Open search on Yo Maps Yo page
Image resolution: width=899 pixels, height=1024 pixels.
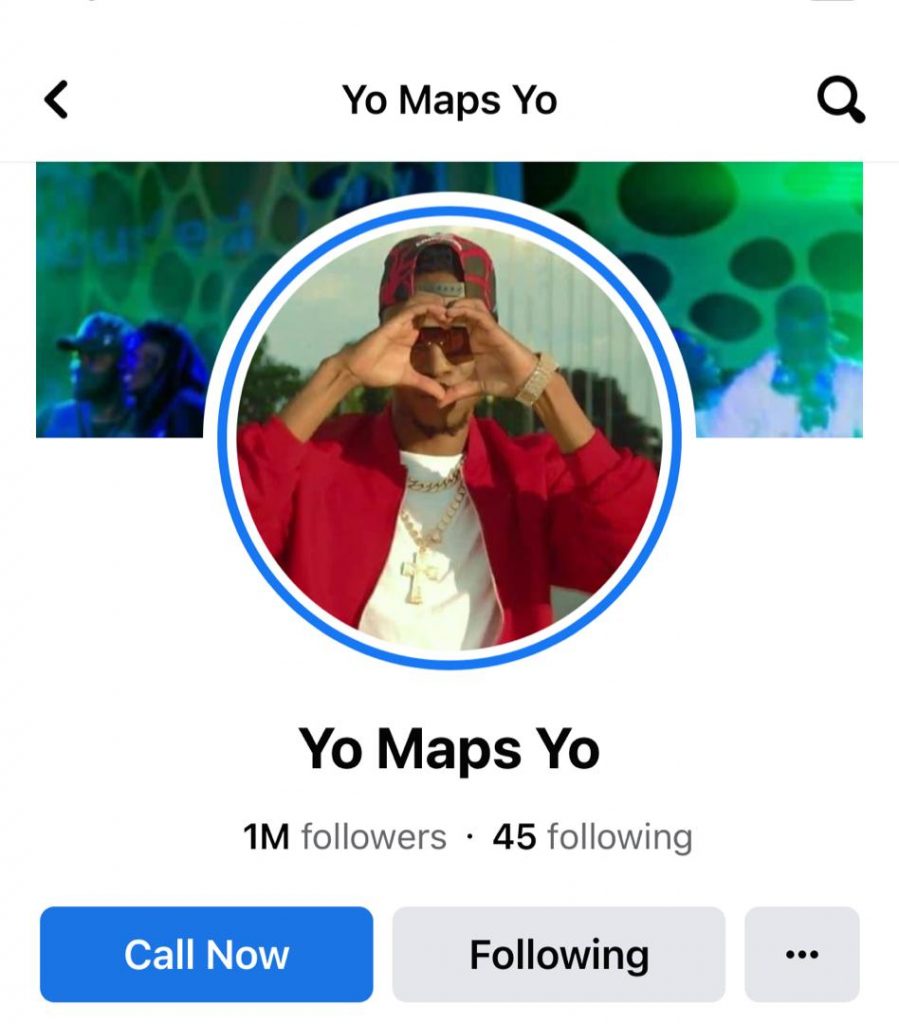click(x=840, y=100)
